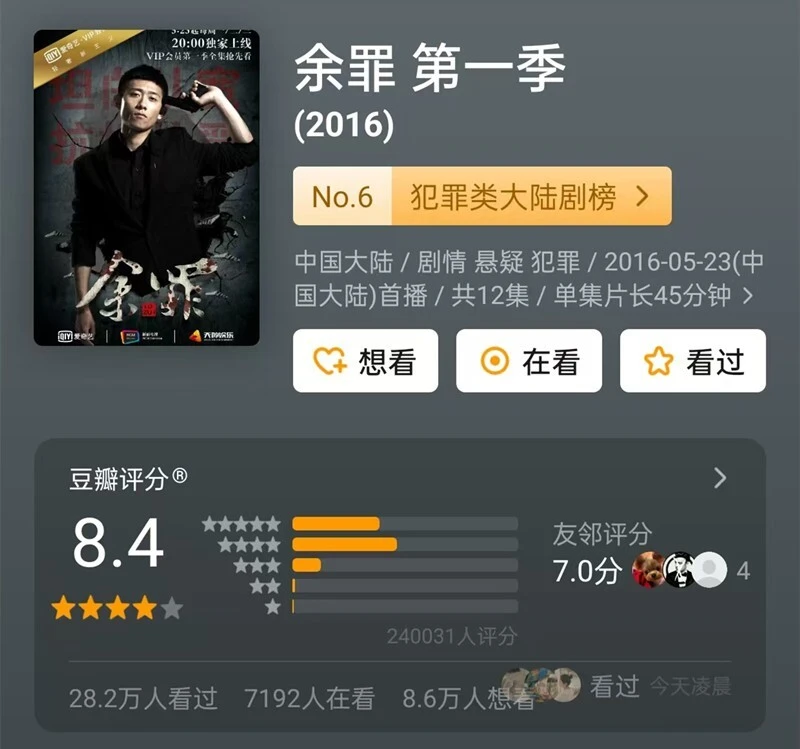Mark as 在看
This screenshot has width=800, height=749.
(x=529, y=361)
